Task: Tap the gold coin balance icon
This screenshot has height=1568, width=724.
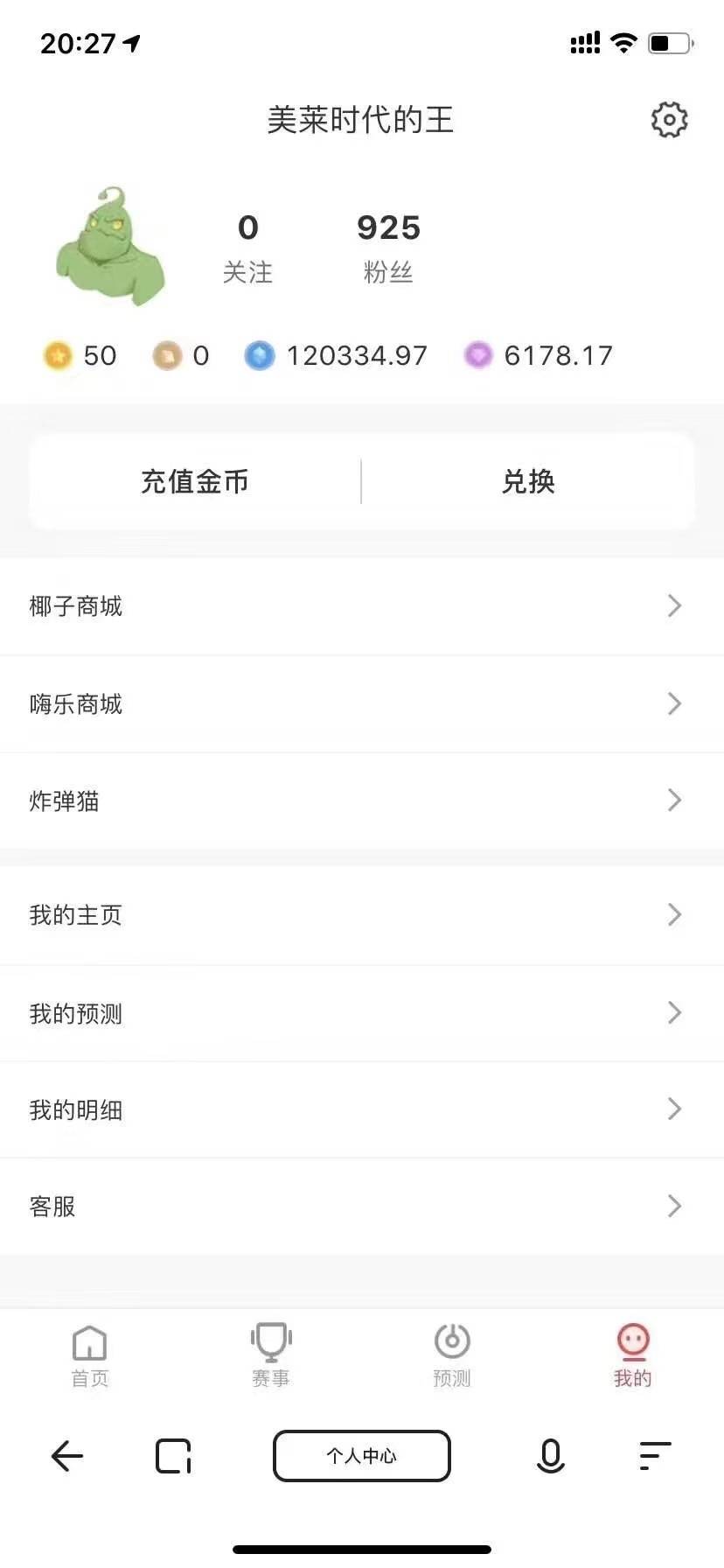Action: click(x=58, y=355)
